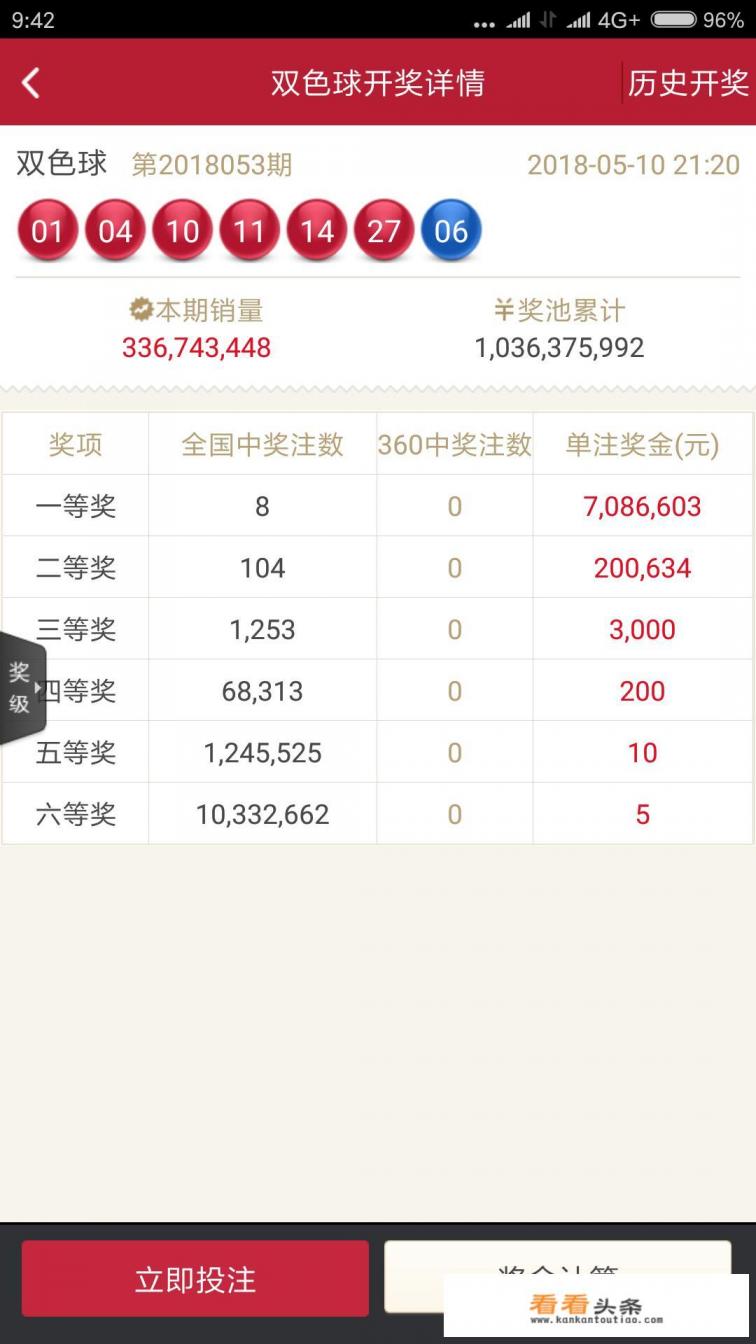Click the 336,743,448 sales figure
This screenshot has width=756, height=1344.
[195, 347]
